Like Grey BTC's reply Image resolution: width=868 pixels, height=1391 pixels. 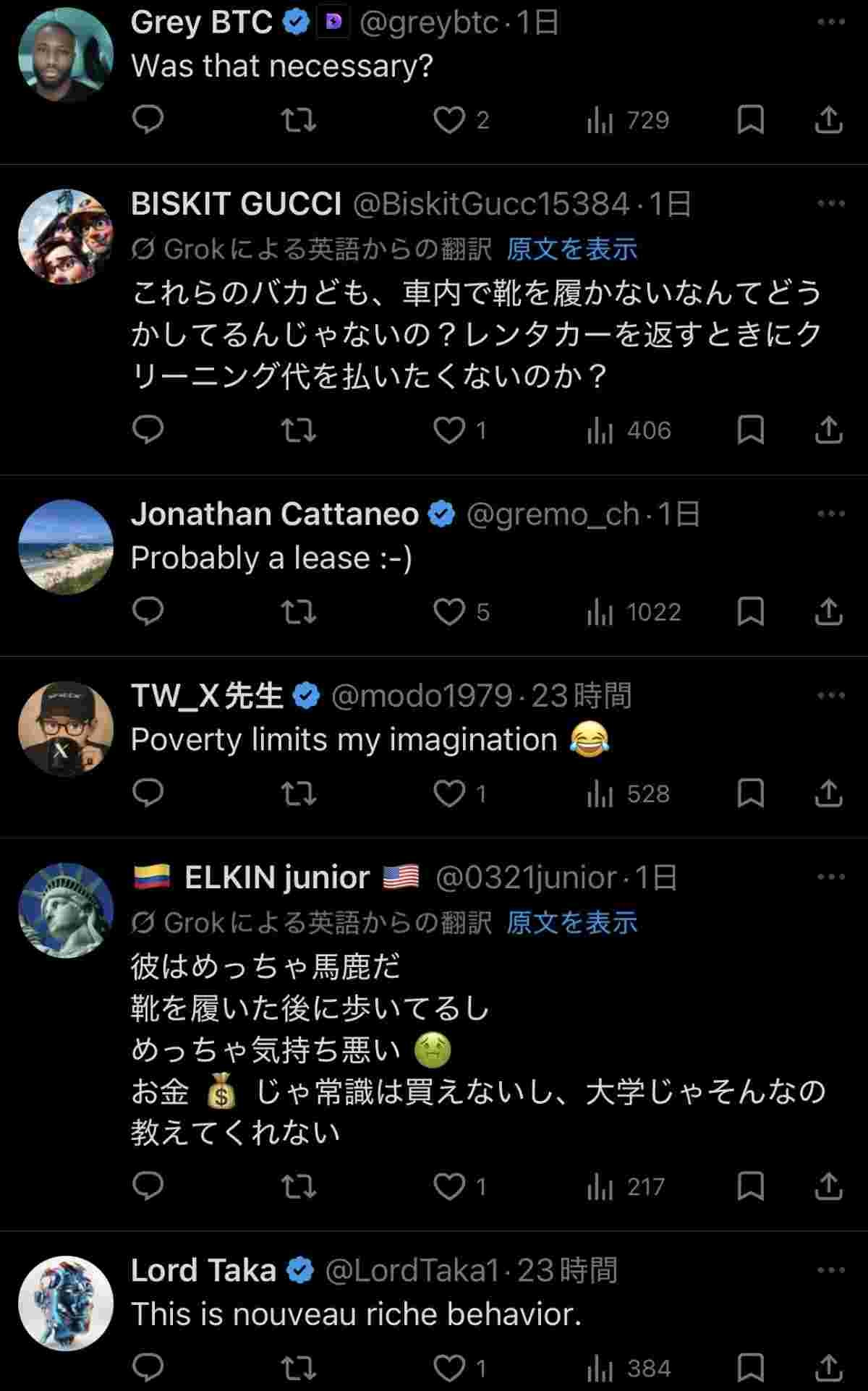(x=448, y=120)
